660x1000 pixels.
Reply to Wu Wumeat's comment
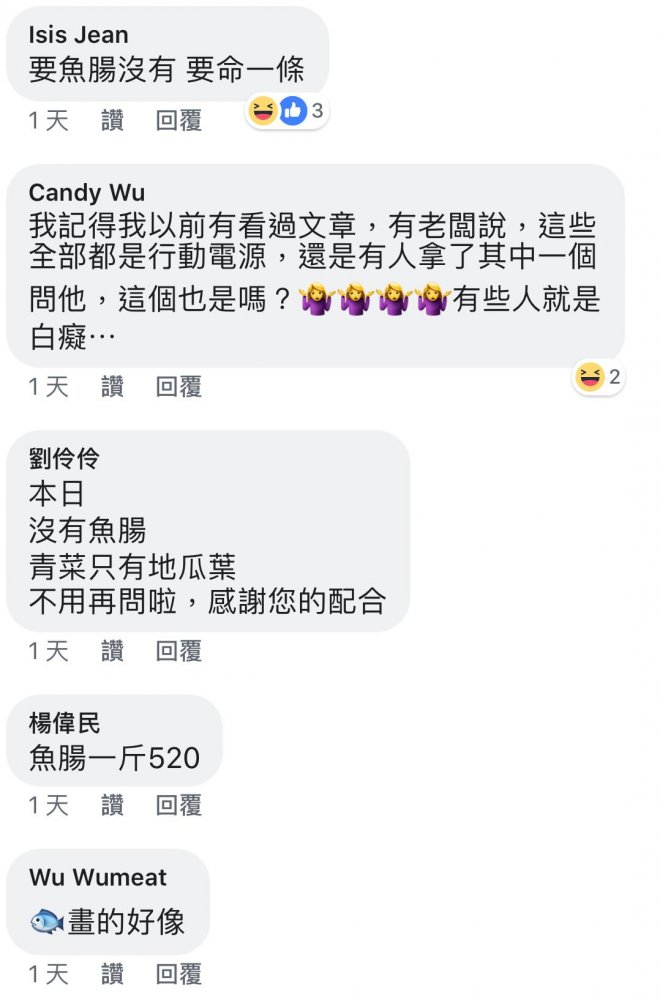(x=179, y=973)
